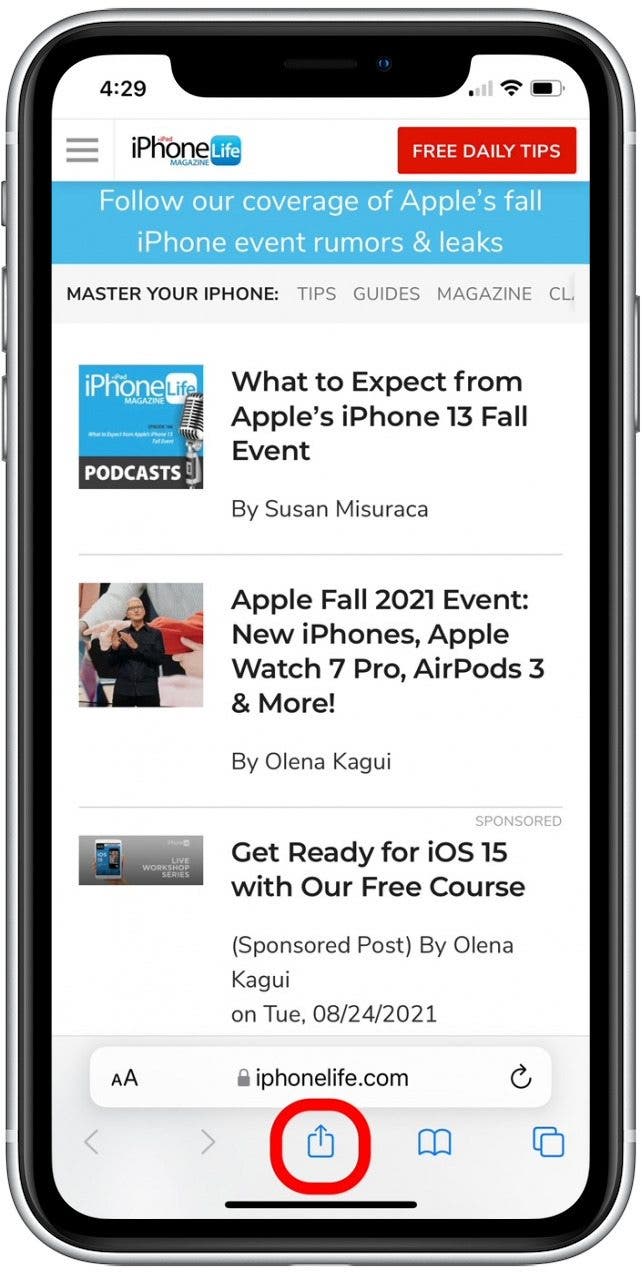
Task: Open the iPhone 13 Fall Event article
Action: [380, 416]
